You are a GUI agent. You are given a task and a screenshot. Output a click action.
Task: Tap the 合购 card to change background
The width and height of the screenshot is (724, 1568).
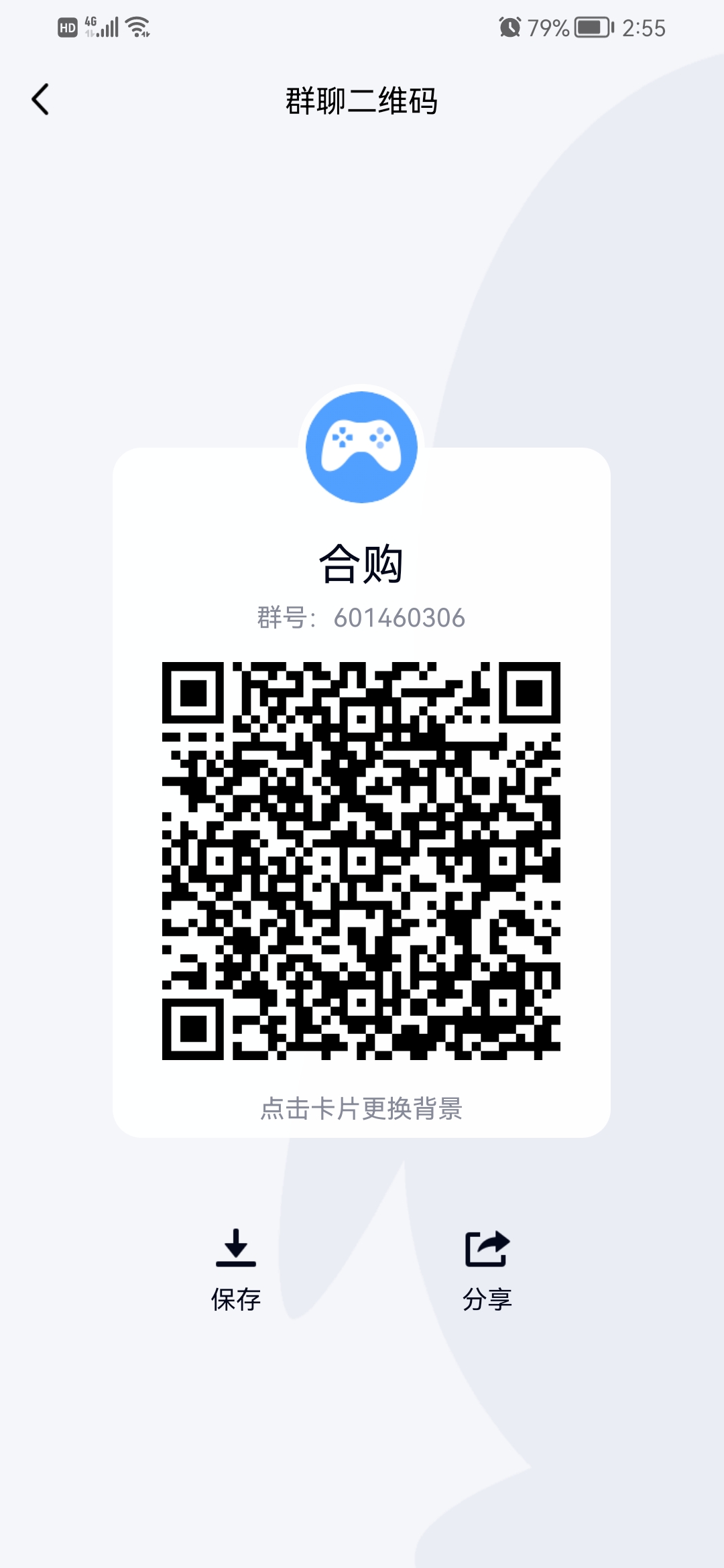pos(361,792)
